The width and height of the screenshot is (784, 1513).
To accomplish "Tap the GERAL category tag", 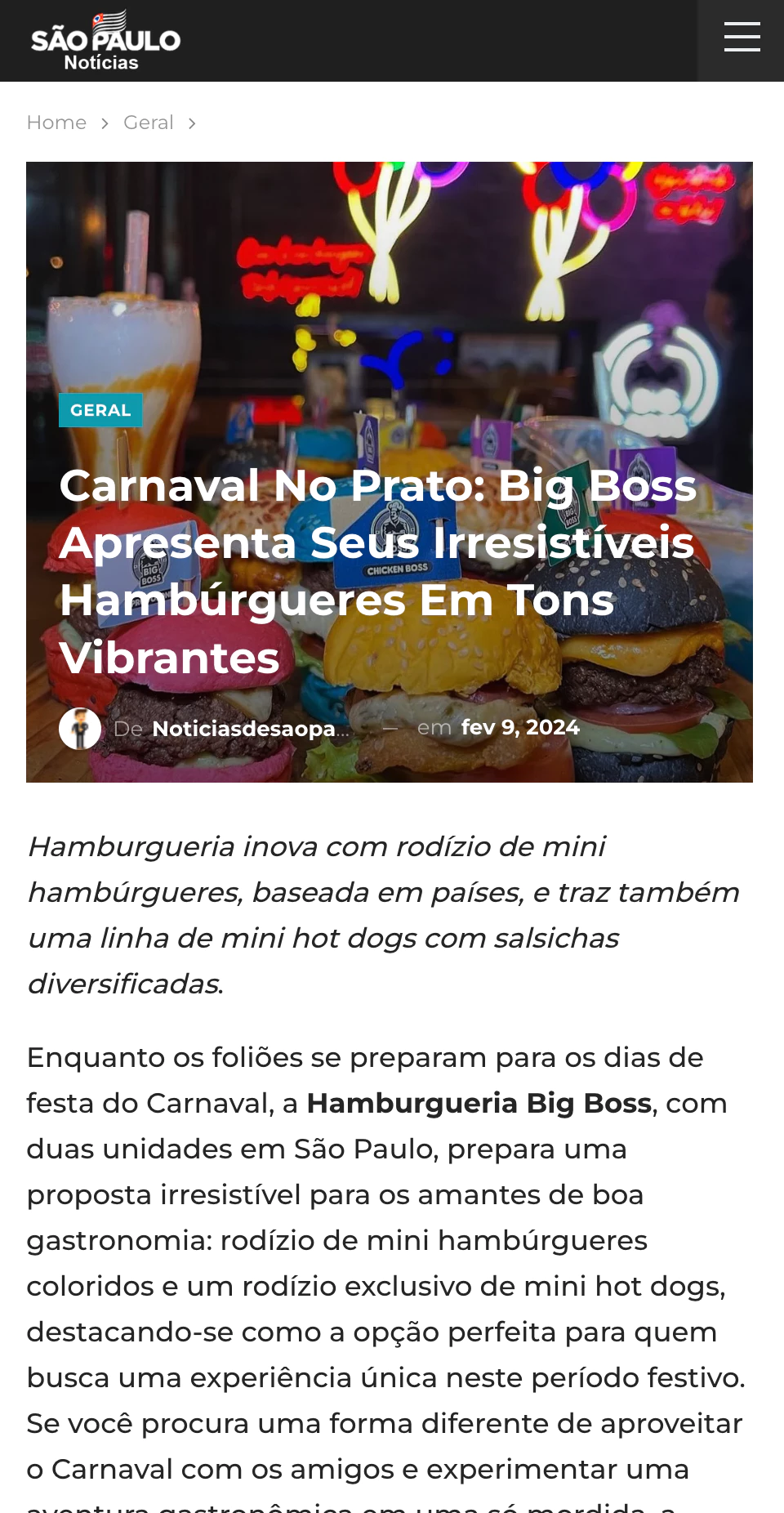I will [x=100, y=410].
